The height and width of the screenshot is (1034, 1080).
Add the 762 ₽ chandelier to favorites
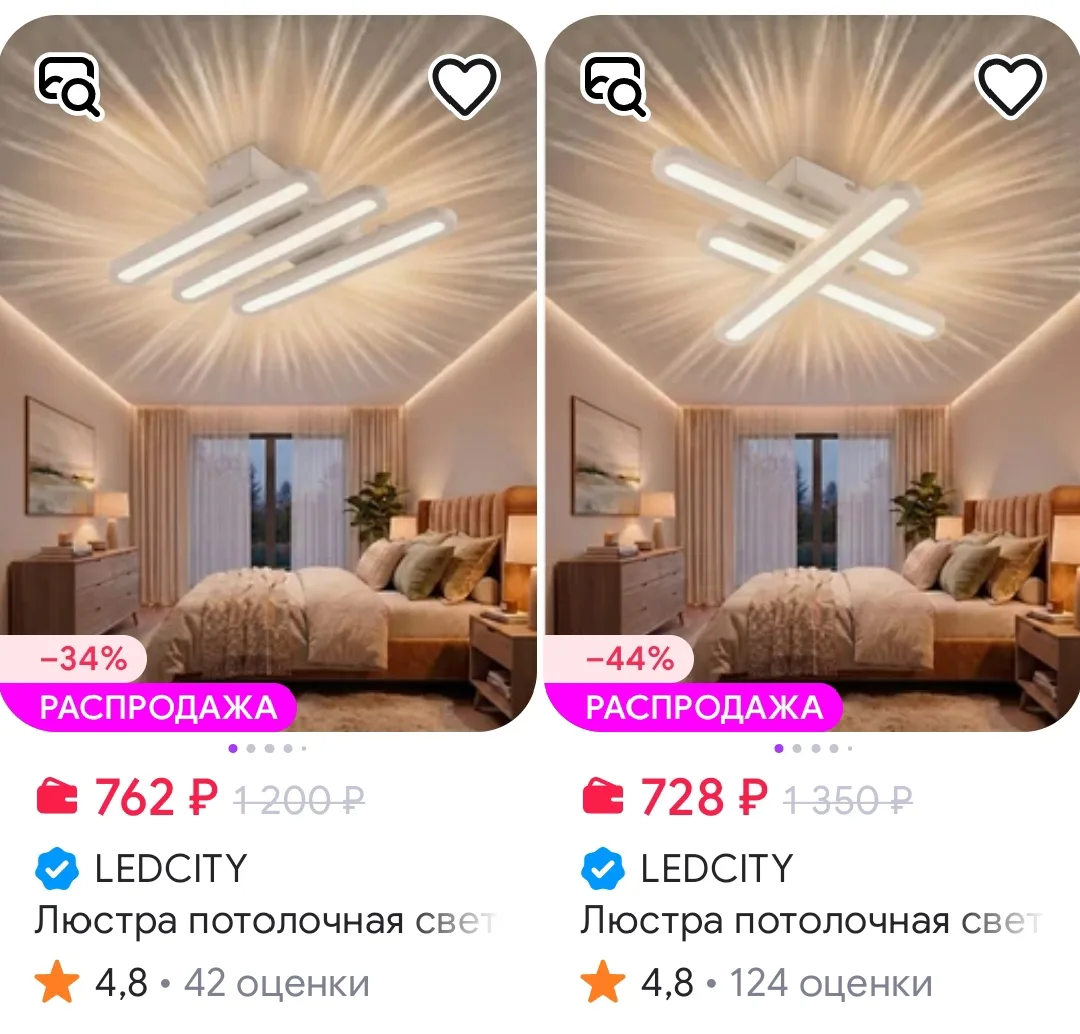pos(464,86)
